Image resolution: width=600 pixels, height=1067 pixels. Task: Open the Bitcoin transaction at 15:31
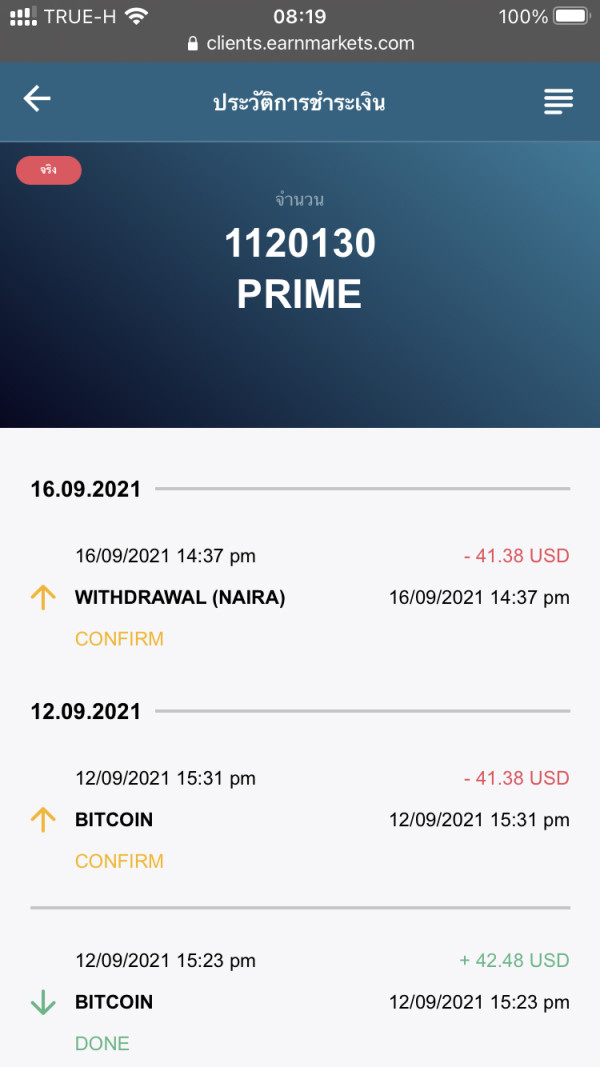[x=300, y=819]
